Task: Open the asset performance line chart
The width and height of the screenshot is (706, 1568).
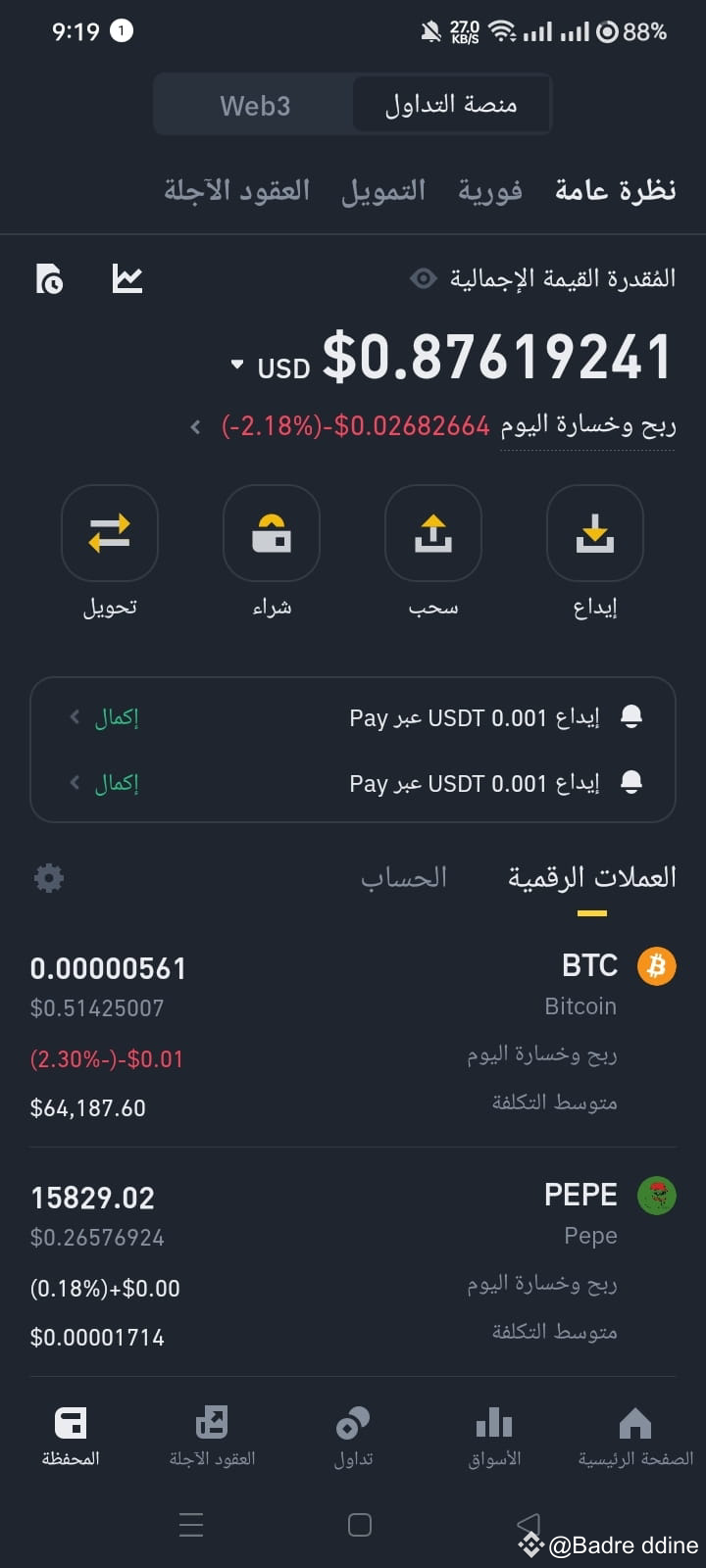Action: 126,278
